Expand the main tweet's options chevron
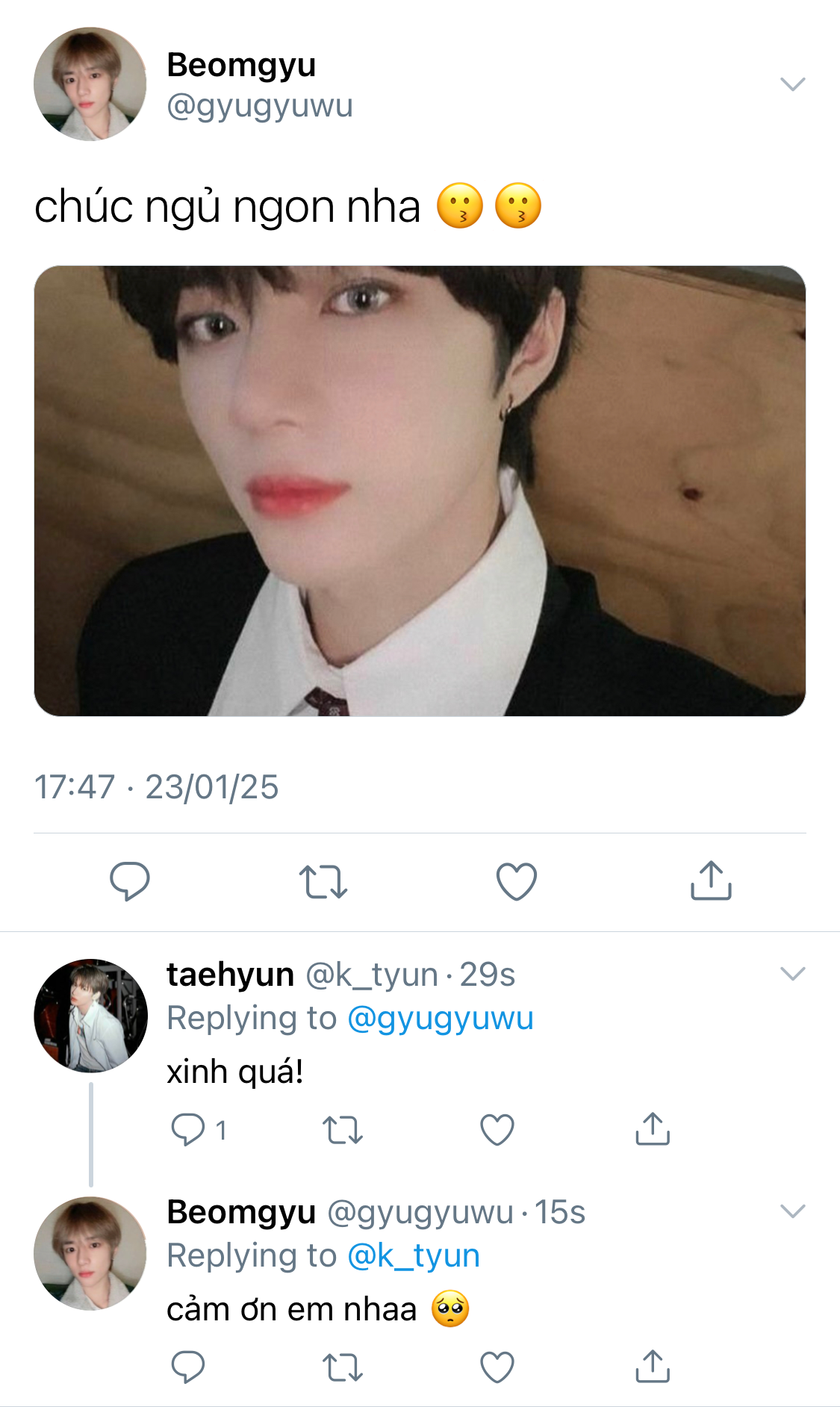Viewport: 840px width, 1407px height. click(792, 84)
